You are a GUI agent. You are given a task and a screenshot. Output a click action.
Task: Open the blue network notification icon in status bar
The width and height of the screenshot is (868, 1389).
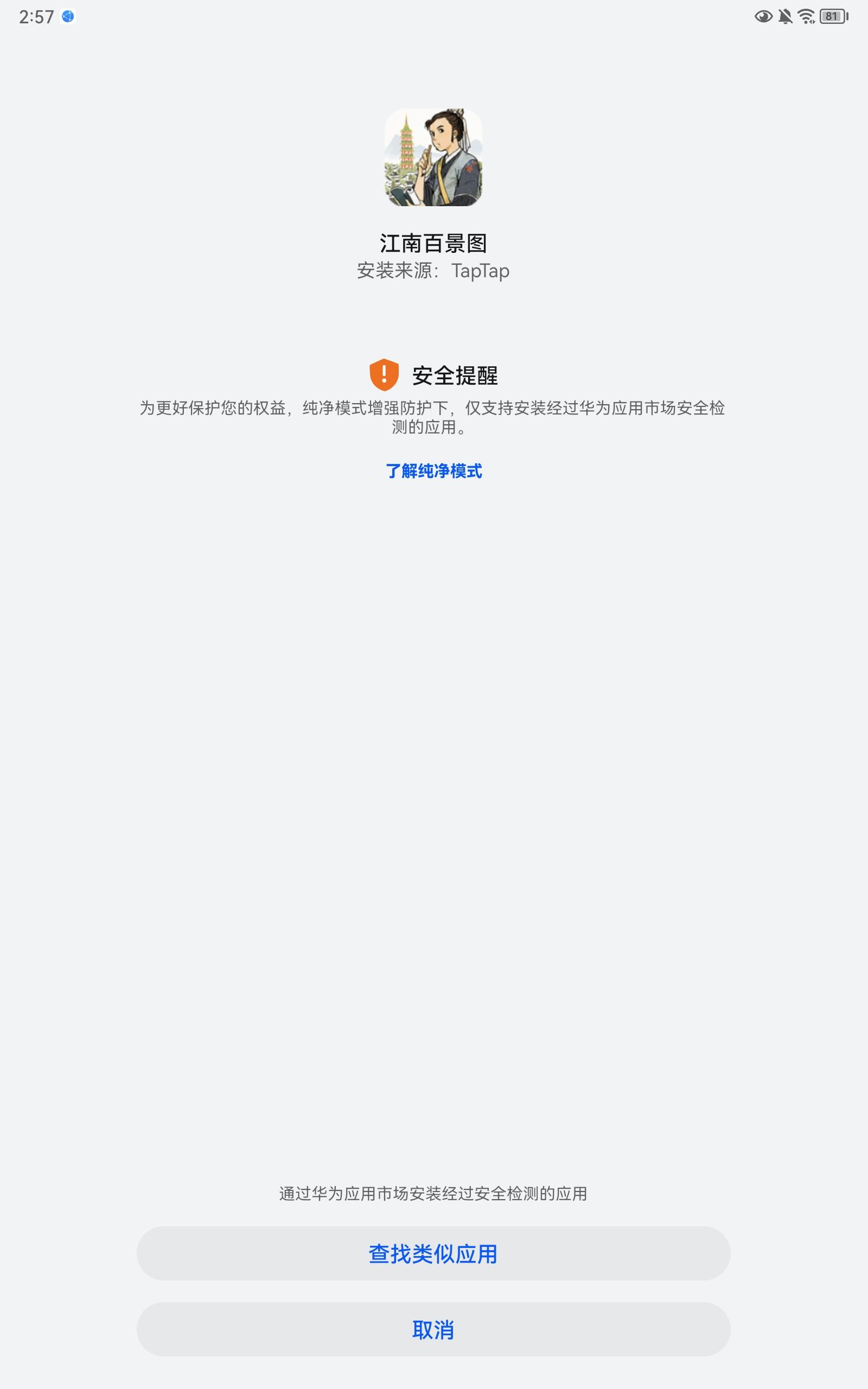click(x=67, y=17)
